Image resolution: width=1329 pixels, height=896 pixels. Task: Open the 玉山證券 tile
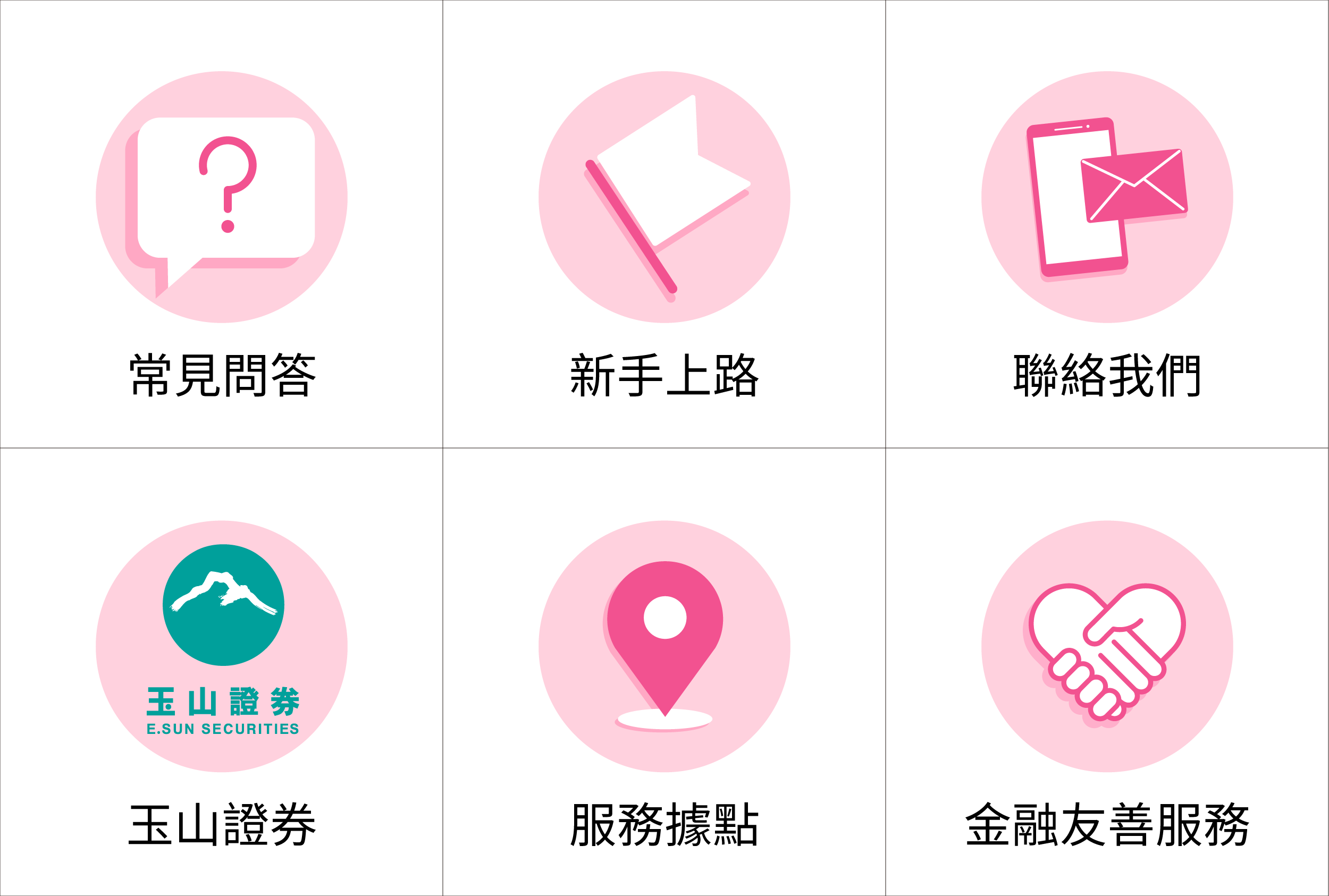[222, 671]
